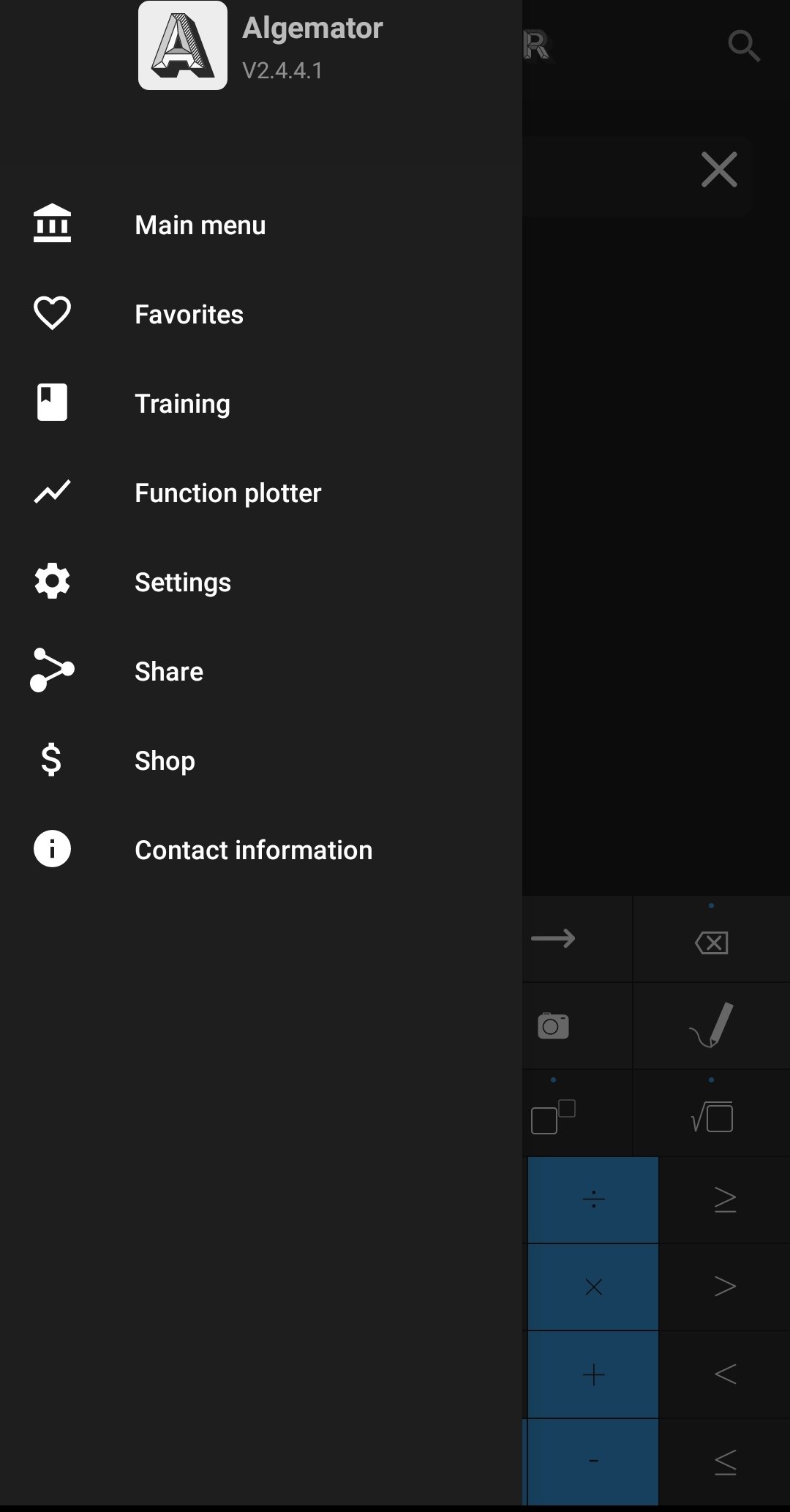Tap the division key
Screen dimensions: 790x1512
click(x=593, y=1200)
